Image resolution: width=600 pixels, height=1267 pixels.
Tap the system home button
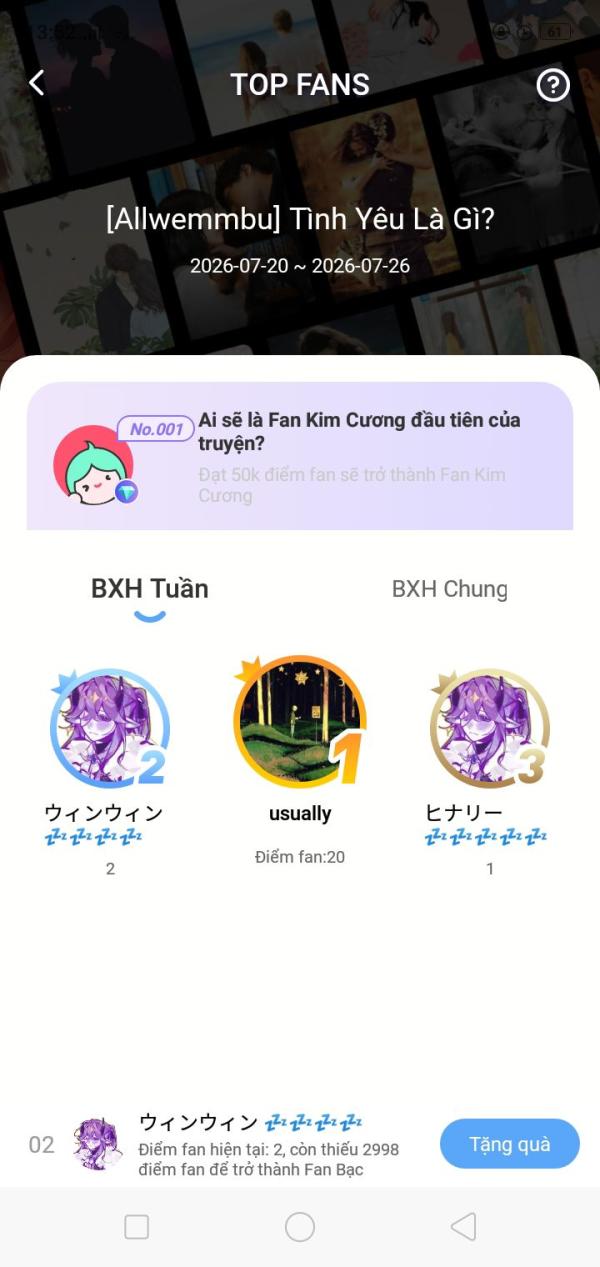[x=300, y=1227]
